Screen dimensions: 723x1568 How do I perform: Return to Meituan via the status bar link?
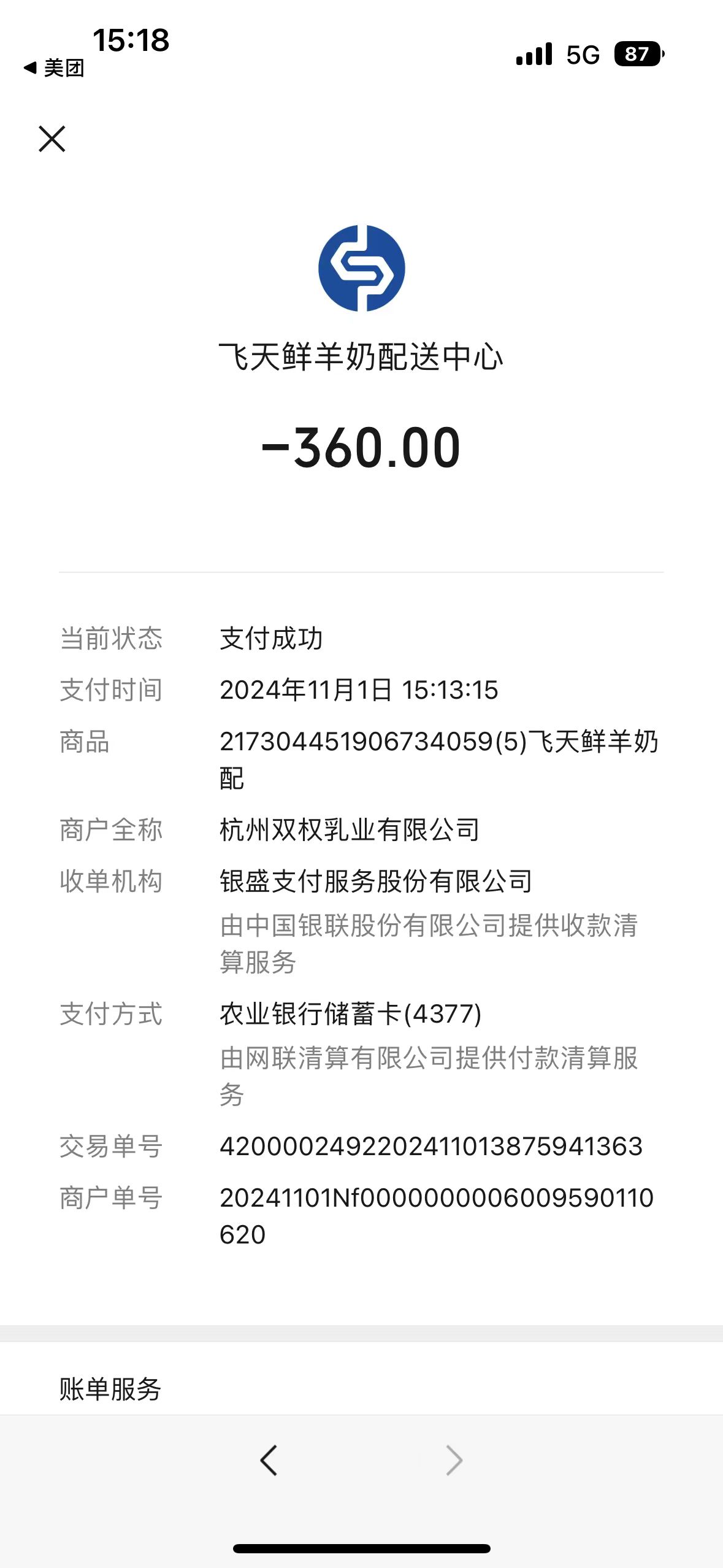(54, 67)
